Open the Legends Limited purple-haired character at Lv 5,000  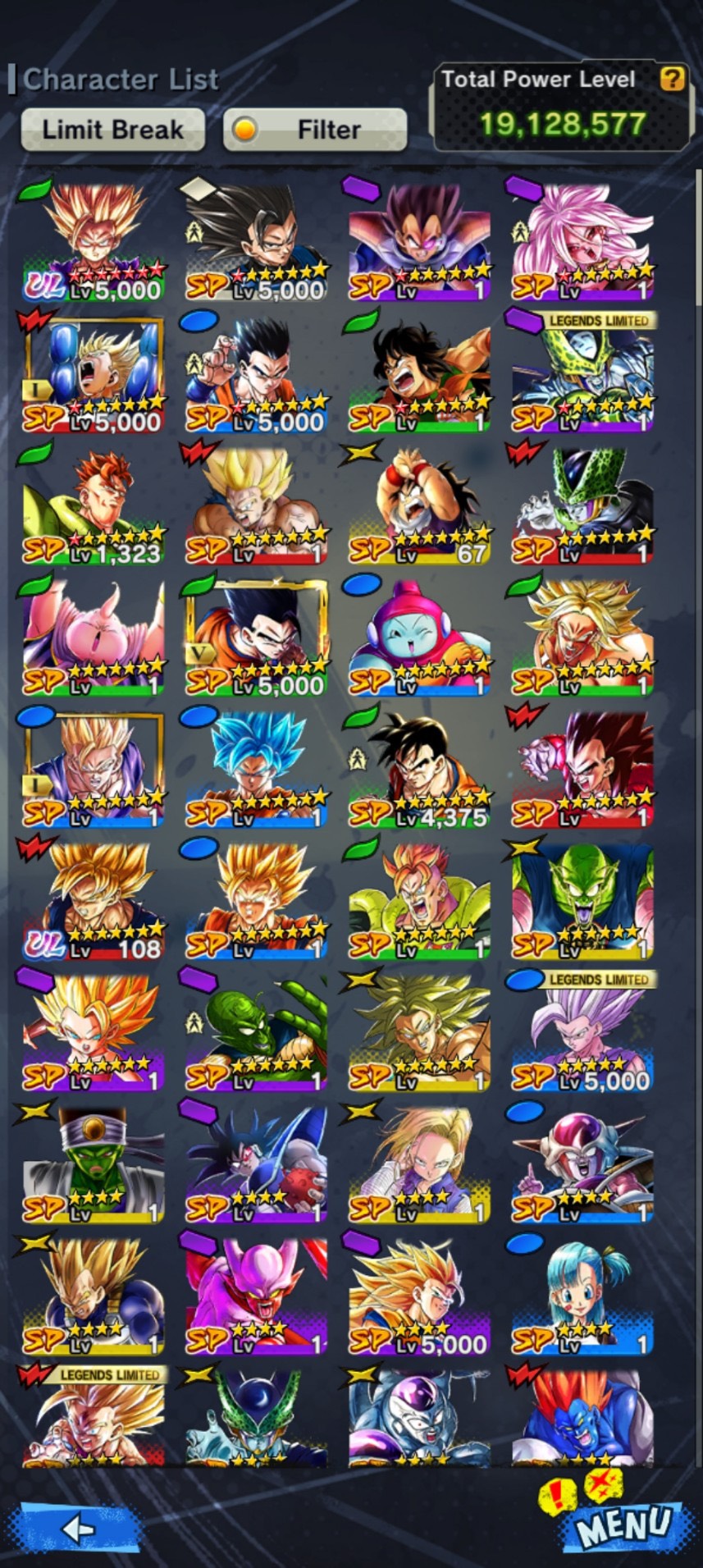click(x=583, y=1033)
